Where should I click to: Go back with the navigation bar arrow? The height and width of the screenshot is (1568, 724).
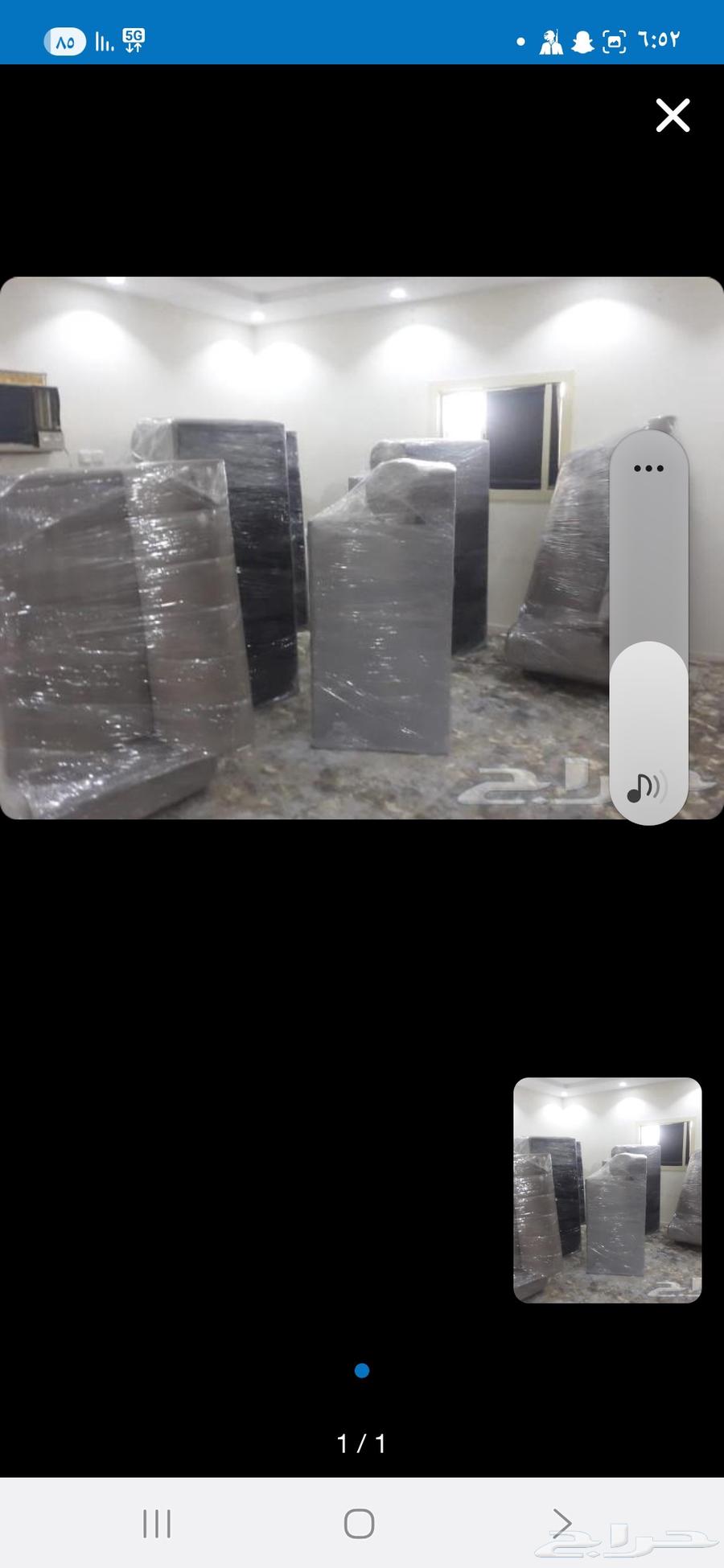point(562,1523)
